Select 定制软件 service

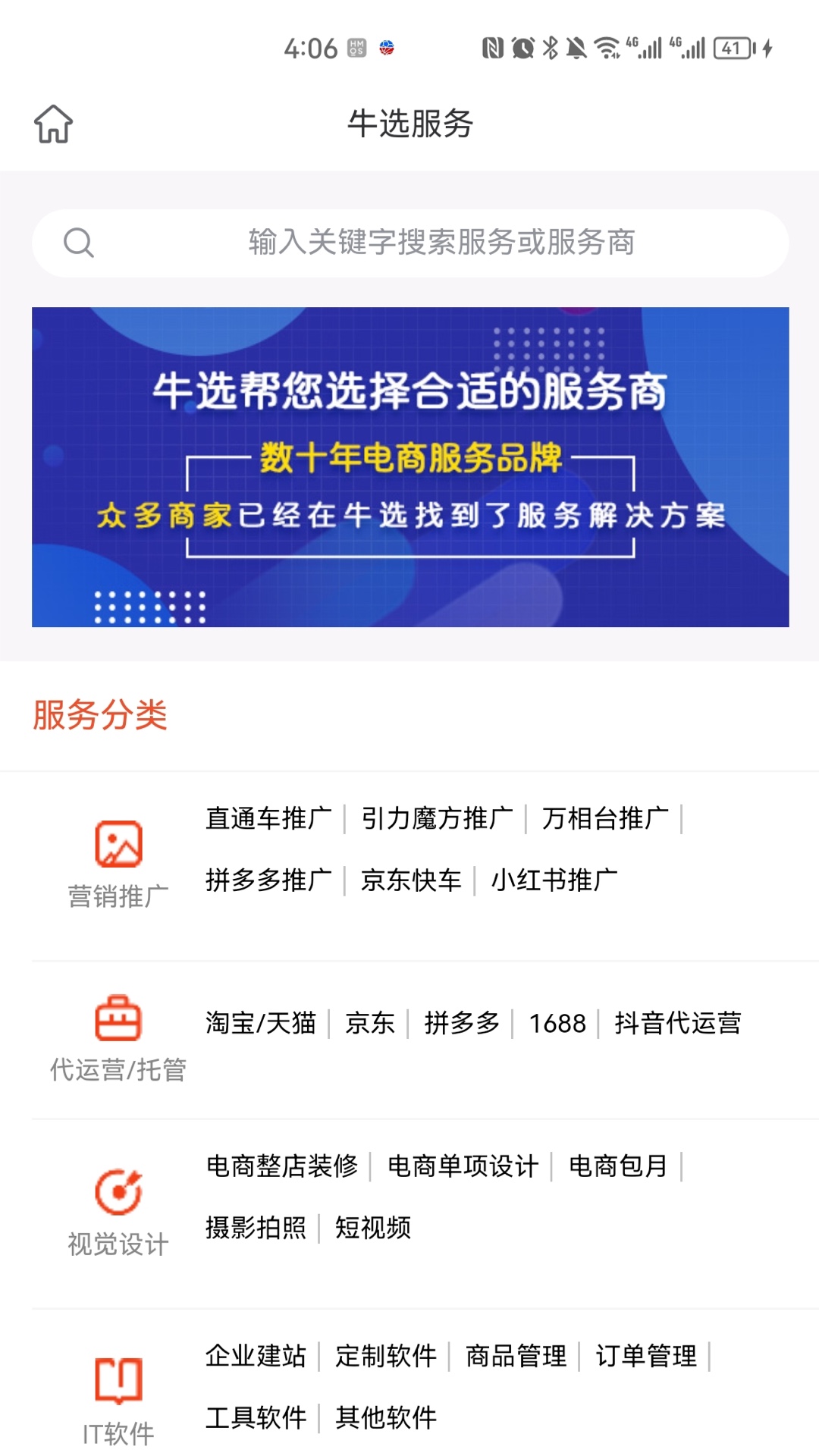pyautogui.click(x=385, y=1355)
